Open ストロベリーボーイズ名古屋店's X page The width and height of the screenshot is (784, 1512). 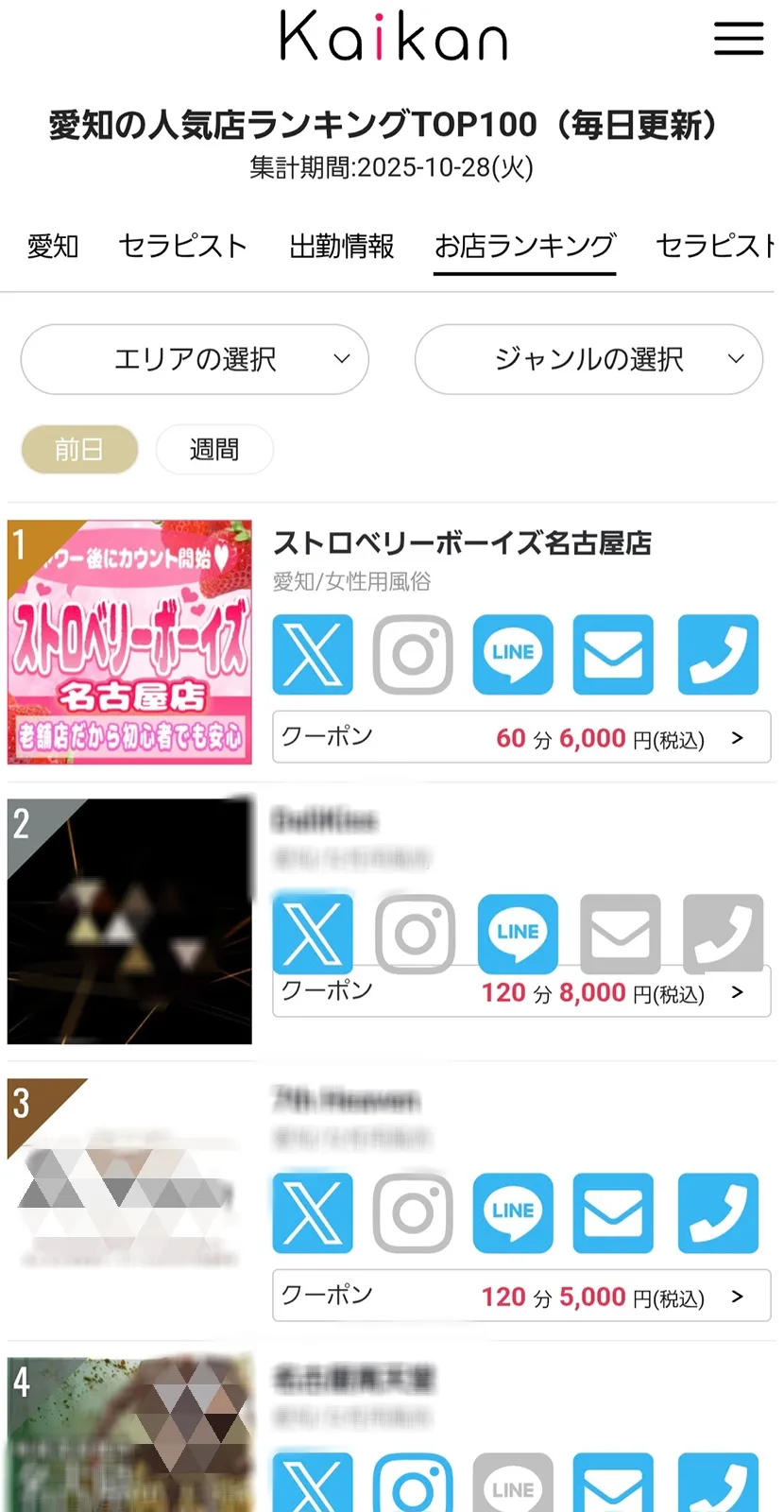(313, 654)
